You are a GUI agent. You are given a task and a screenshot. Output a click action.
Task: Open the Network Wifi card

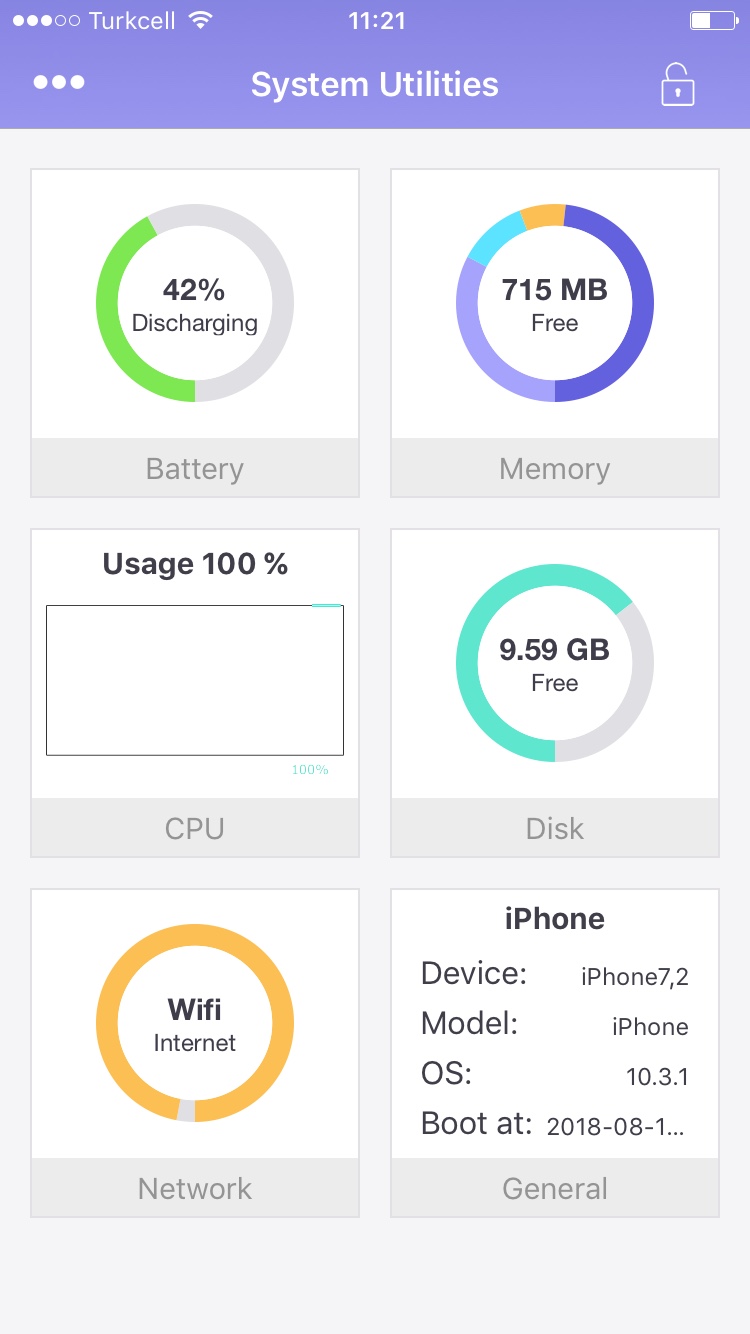(195, 1052)
